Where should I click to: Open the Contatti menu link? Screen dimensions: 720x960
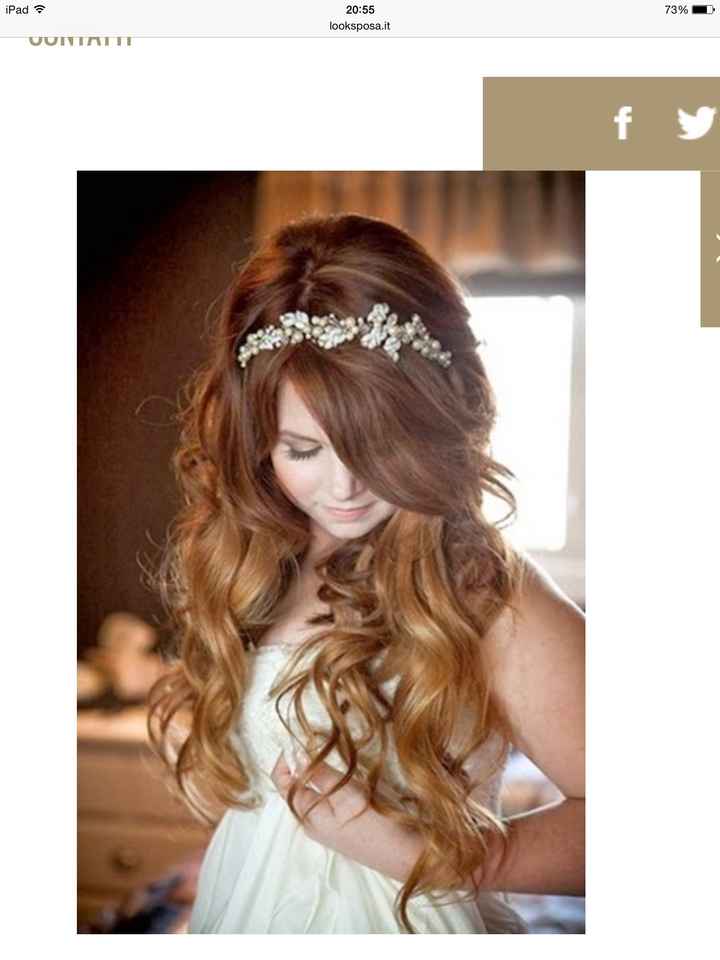point(80,42)
